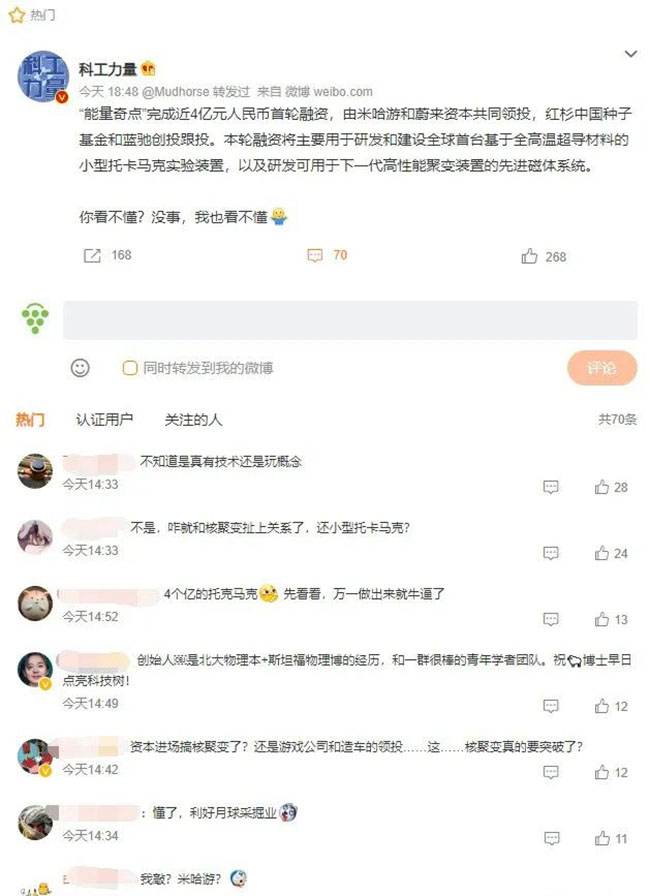Image resolution: width=650 pixels, height=896 pixels.
Task: Switch to 关注的人 comments tab
Action: point(194,420)
